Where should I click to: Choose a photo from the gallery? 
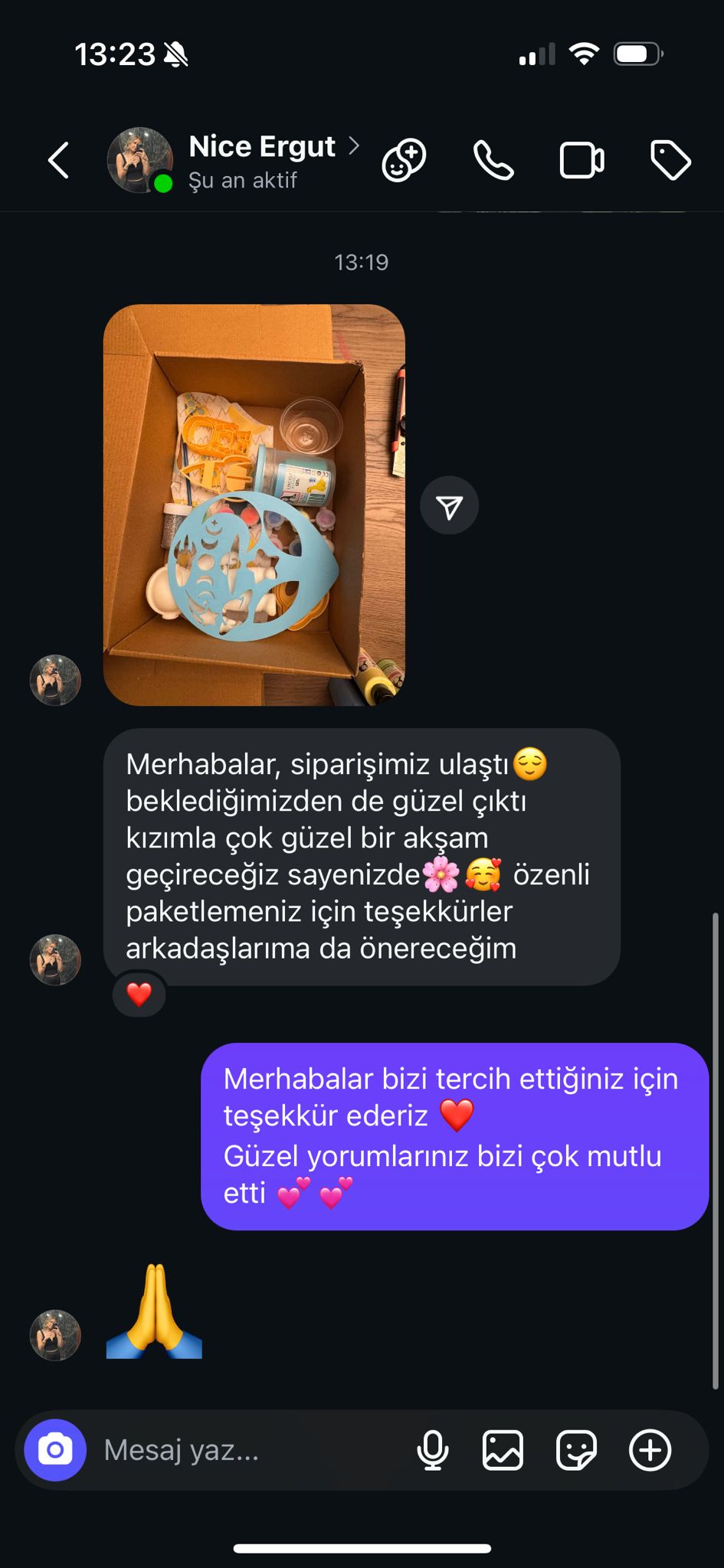[503, 1449]
